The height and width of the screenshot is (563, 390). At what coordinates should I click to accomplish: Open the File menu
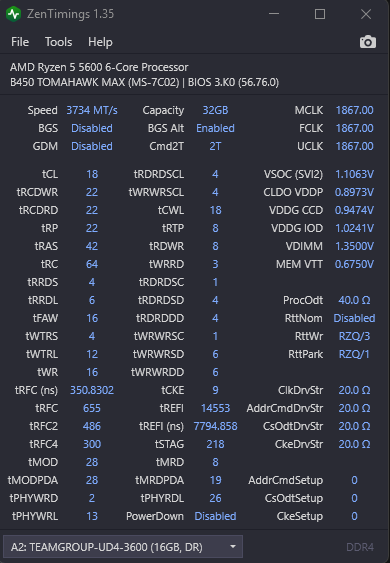[20, 42]
